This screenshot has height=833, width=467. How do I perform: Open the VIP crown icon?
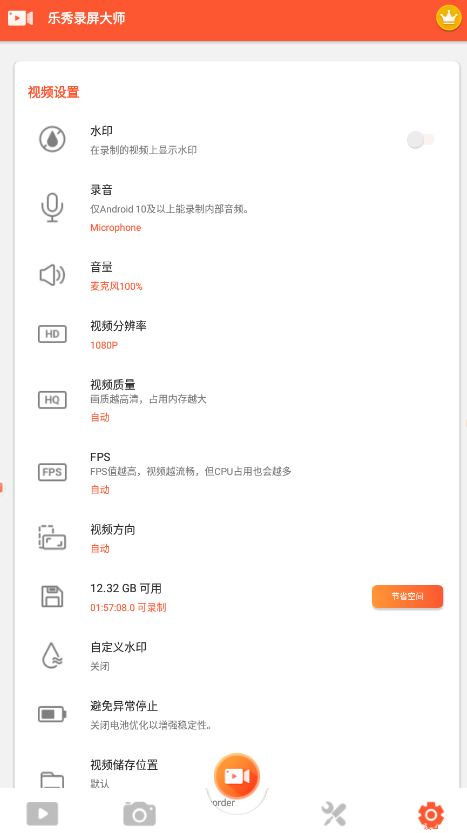tap(448, 18)
